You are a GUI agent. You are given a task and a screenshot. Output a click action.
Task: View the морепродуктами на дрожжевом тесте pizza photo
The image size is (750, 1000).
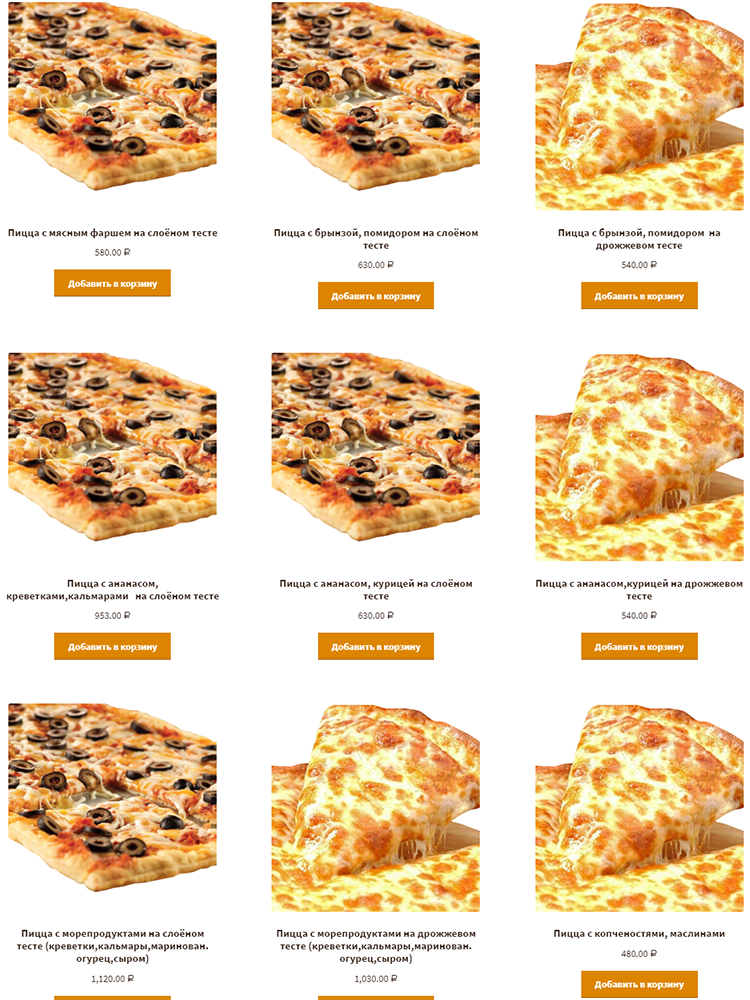(376, 805)
